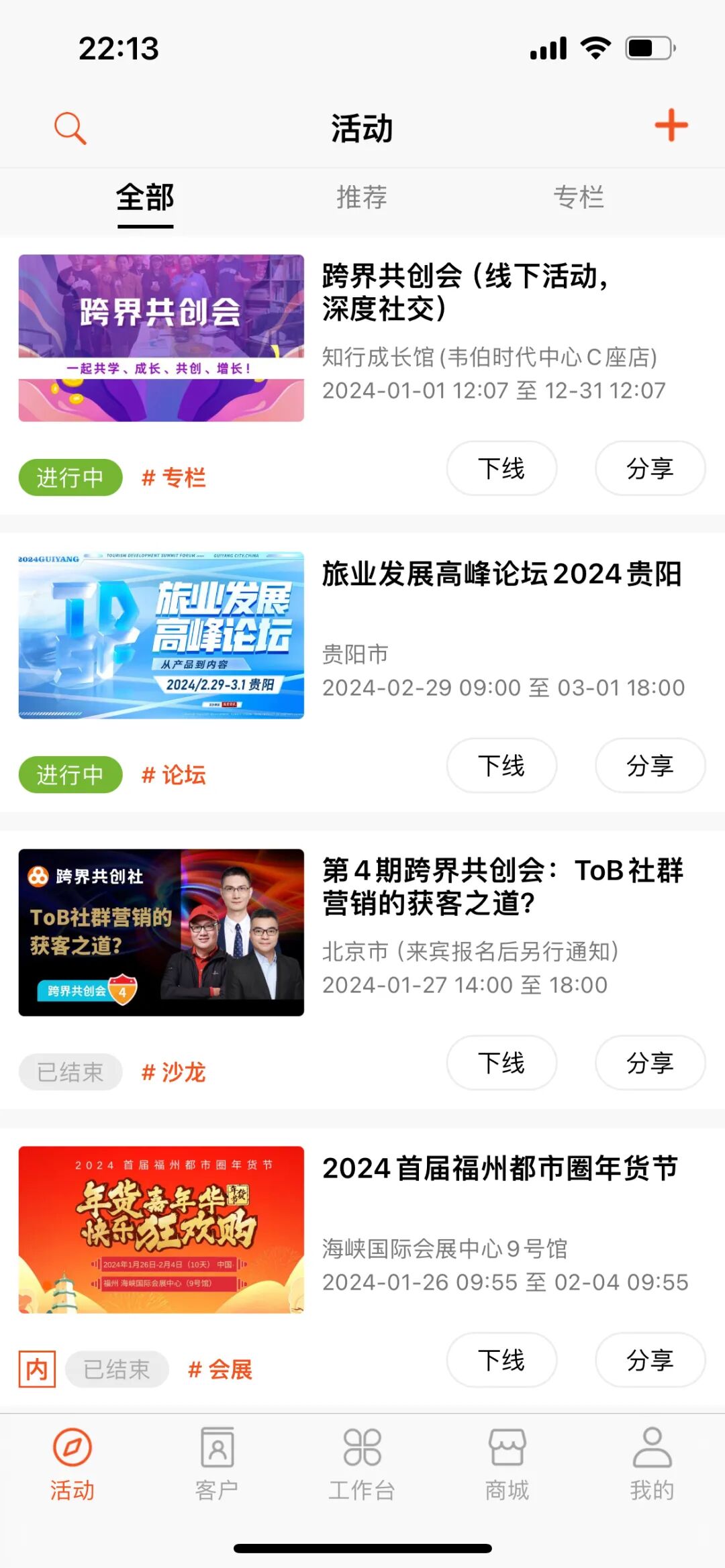The height and width of the screenshot is (1568, 725).
Task: Tap 下线 for 第4期跨界共创会 event
Action: tap(501, 1063)
